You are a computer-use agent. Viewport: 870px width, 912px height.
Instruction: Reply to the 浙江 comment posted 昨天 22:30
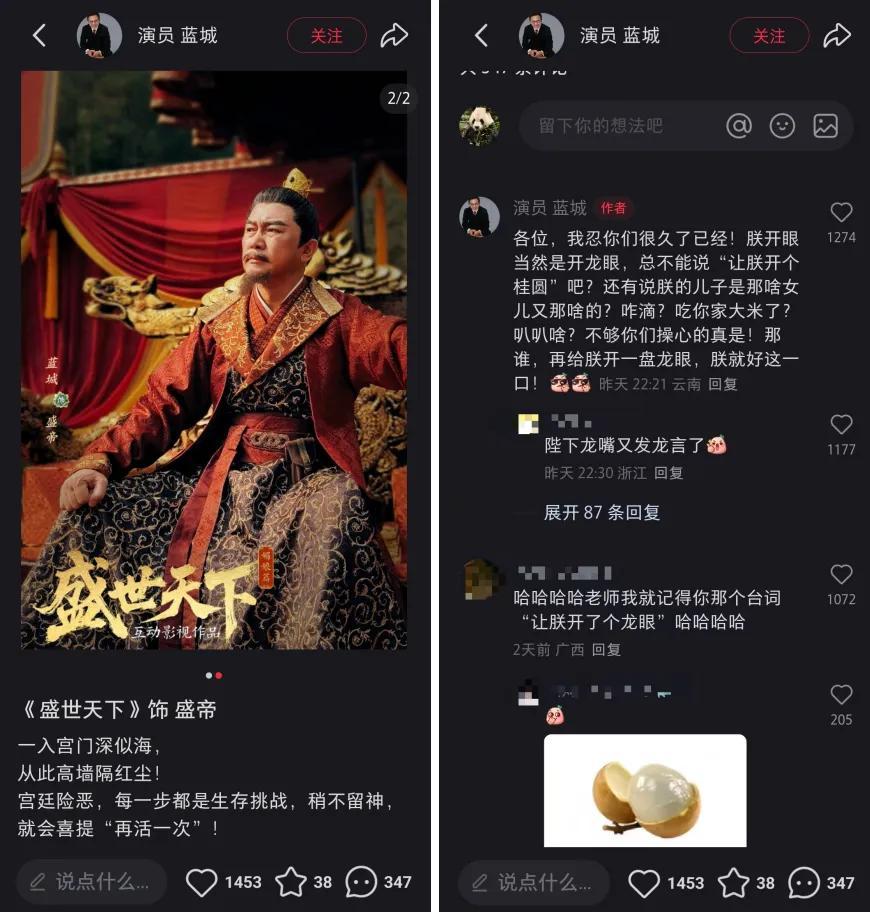(x=669, y=473)
